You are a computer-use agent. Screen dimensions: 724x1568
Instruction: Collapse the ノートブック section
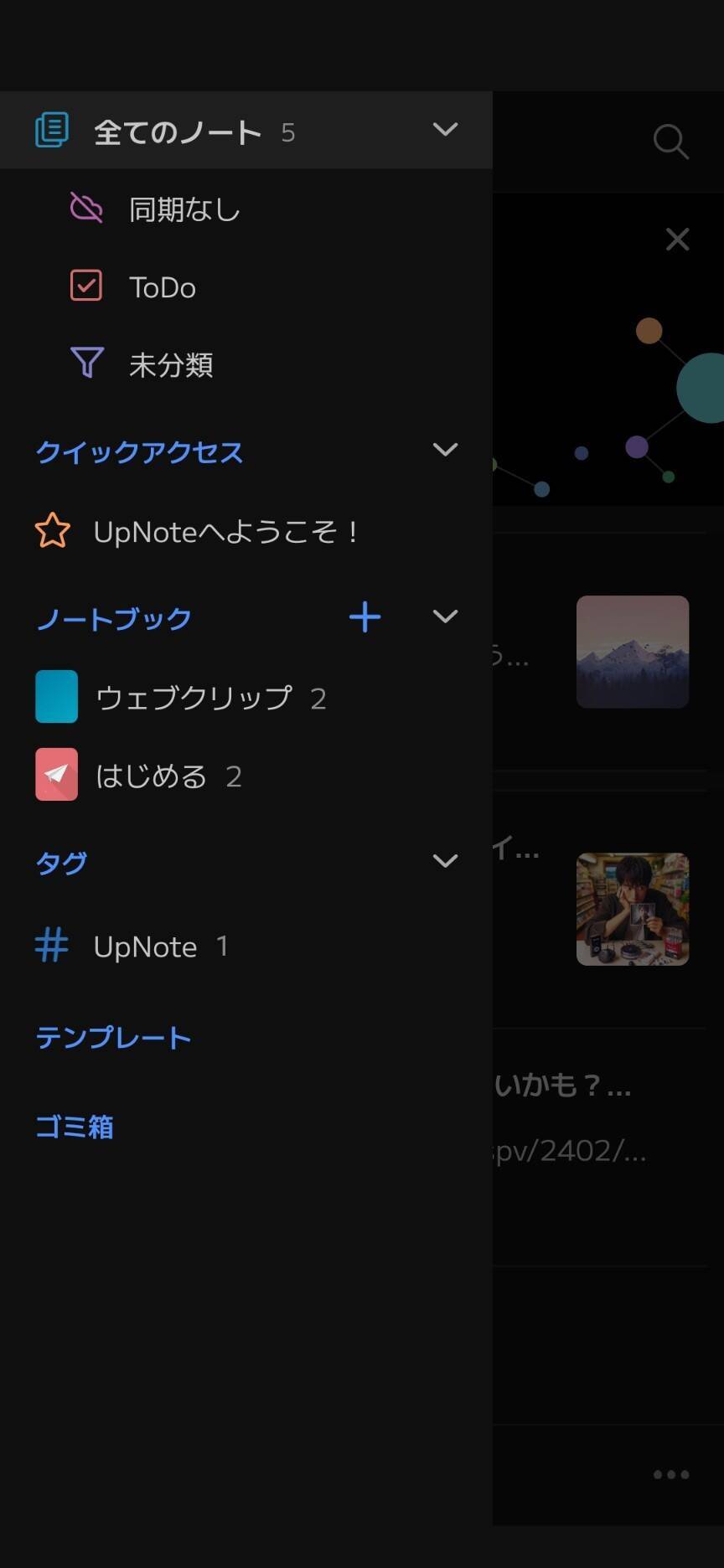[x=445, y=617]
